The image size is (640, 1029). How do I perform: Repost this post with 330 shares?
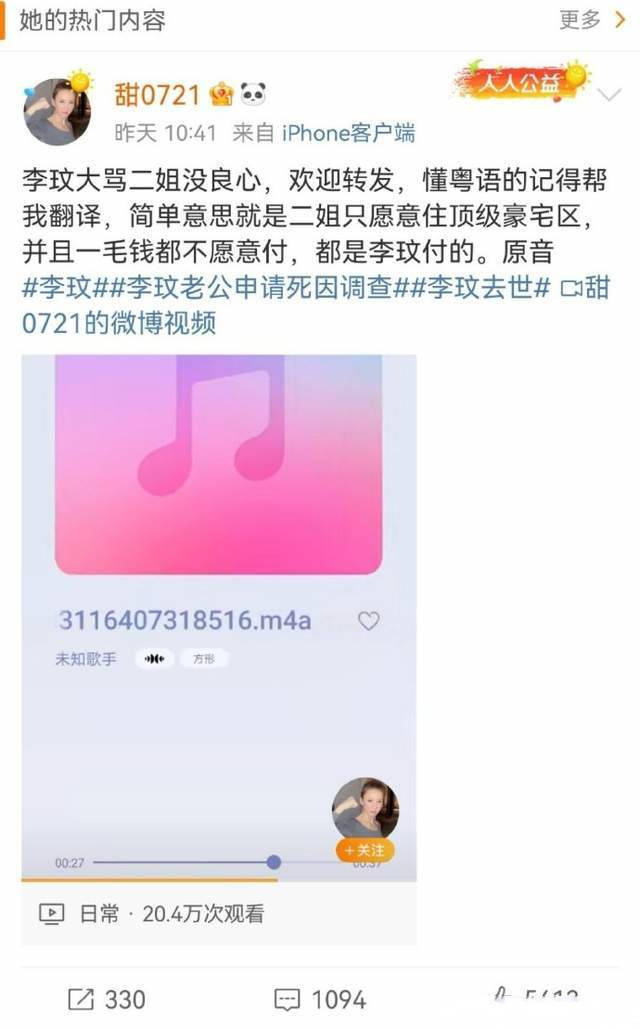[106, 998]
